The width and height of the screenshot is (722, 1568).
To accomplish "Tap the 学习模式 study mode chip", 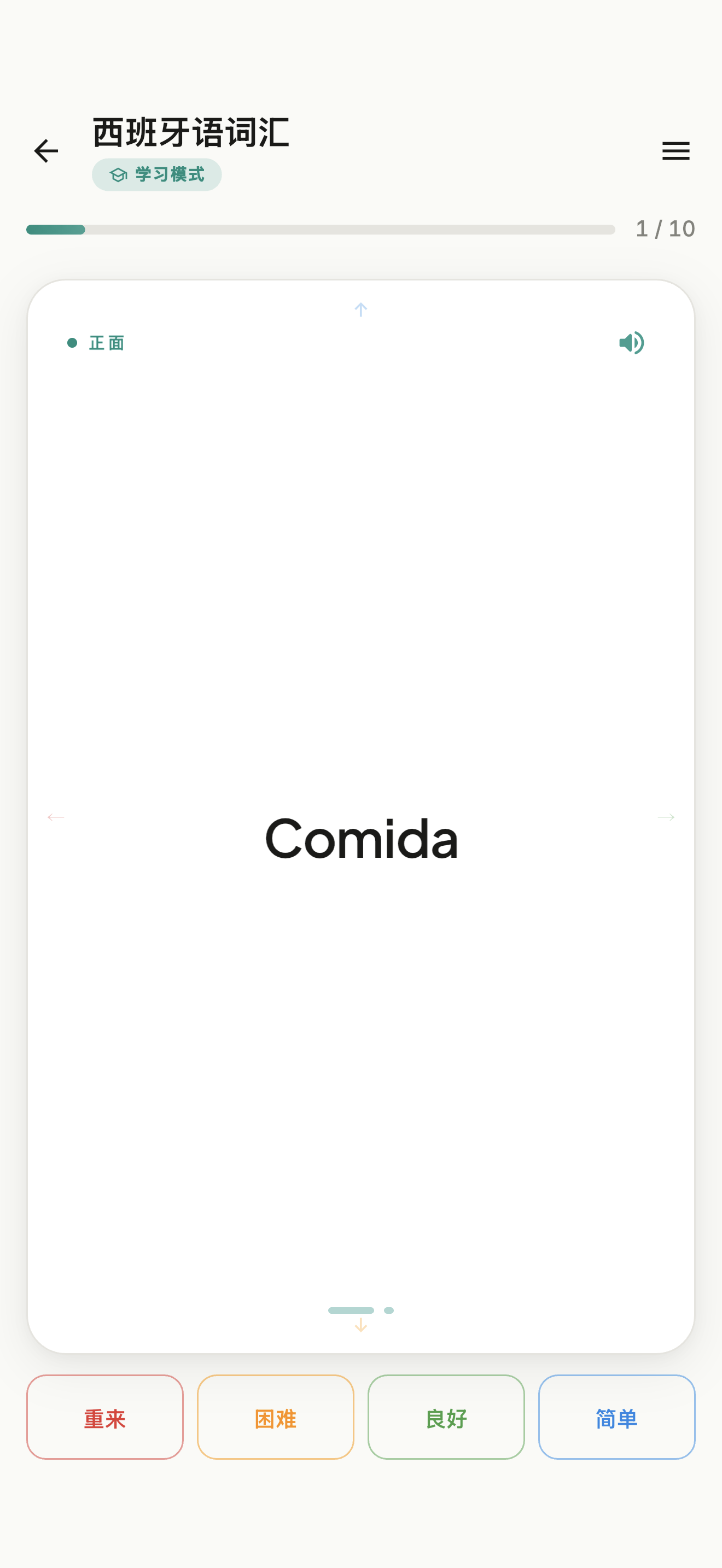I will [x=157, y=175].
